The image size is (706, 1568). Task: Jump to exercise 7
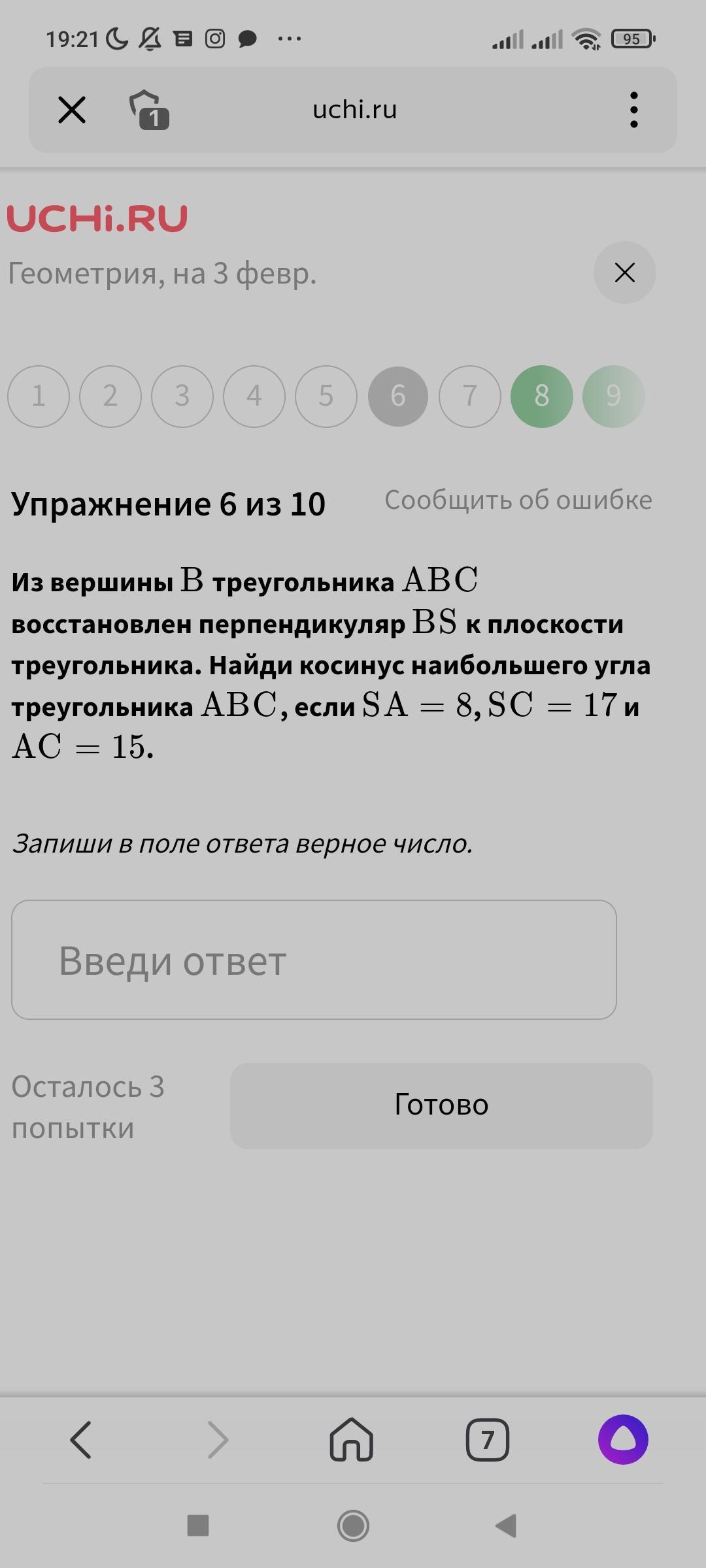point(470,396)
